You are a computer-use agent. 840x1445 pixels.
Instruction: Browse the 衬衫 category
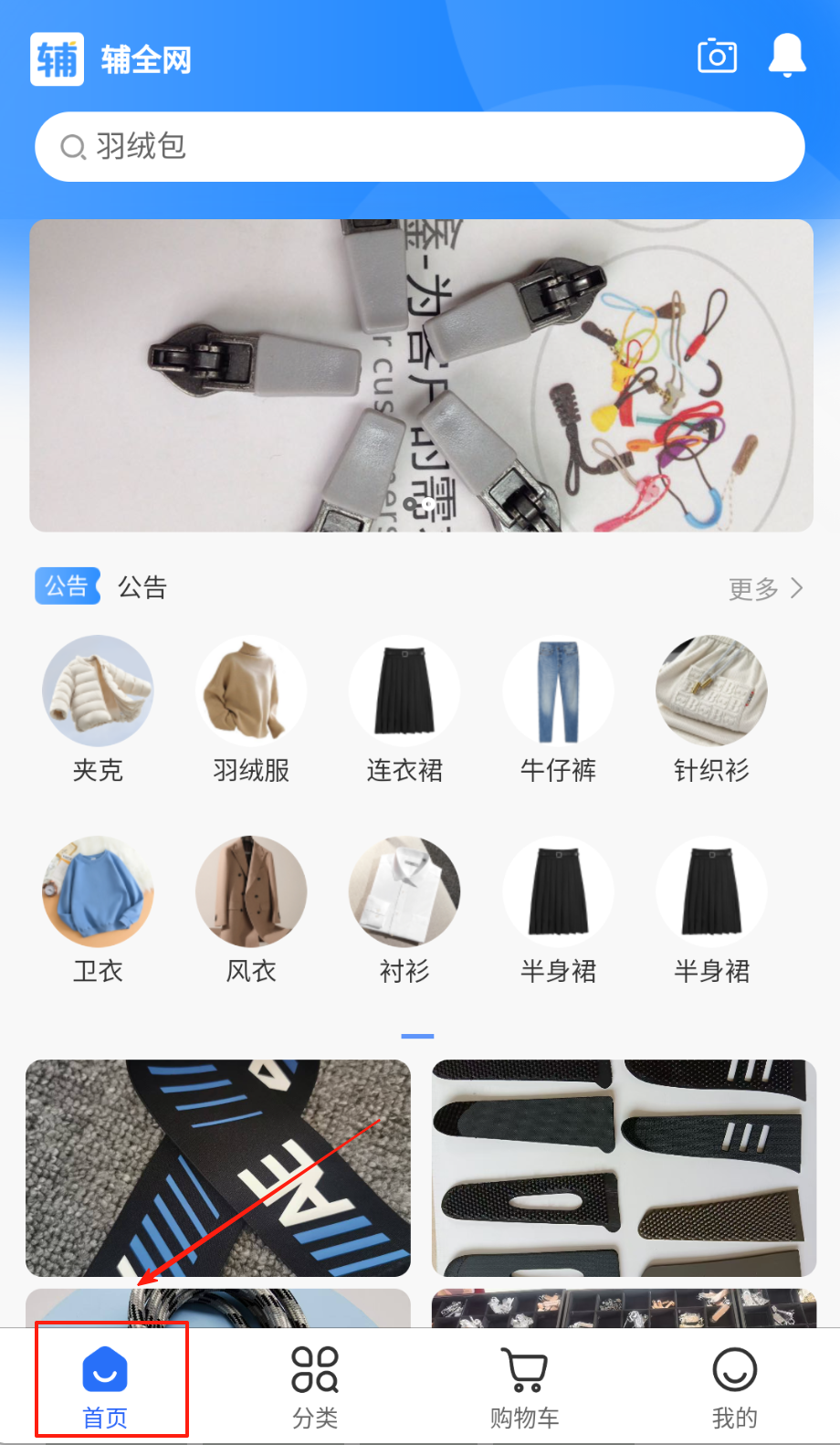click(404, 911)
